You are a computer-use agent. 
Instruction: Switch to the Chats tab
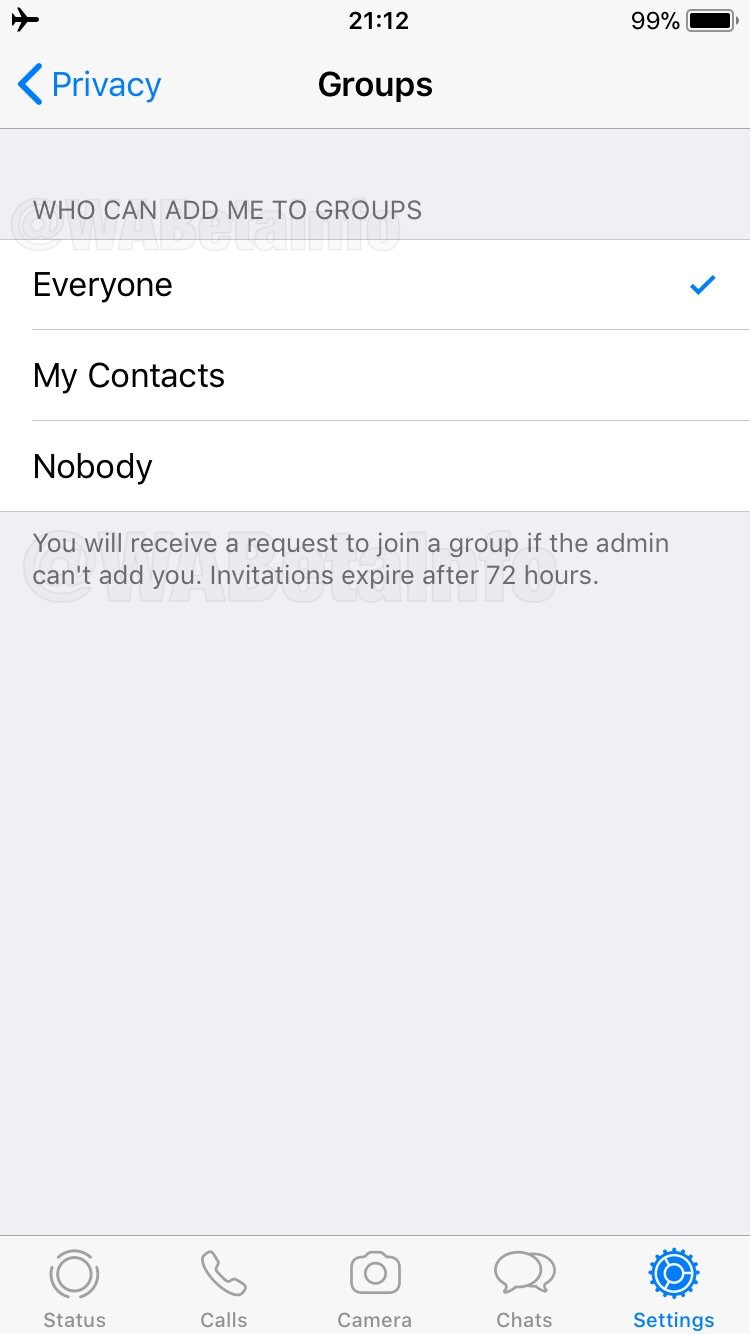524,1285
